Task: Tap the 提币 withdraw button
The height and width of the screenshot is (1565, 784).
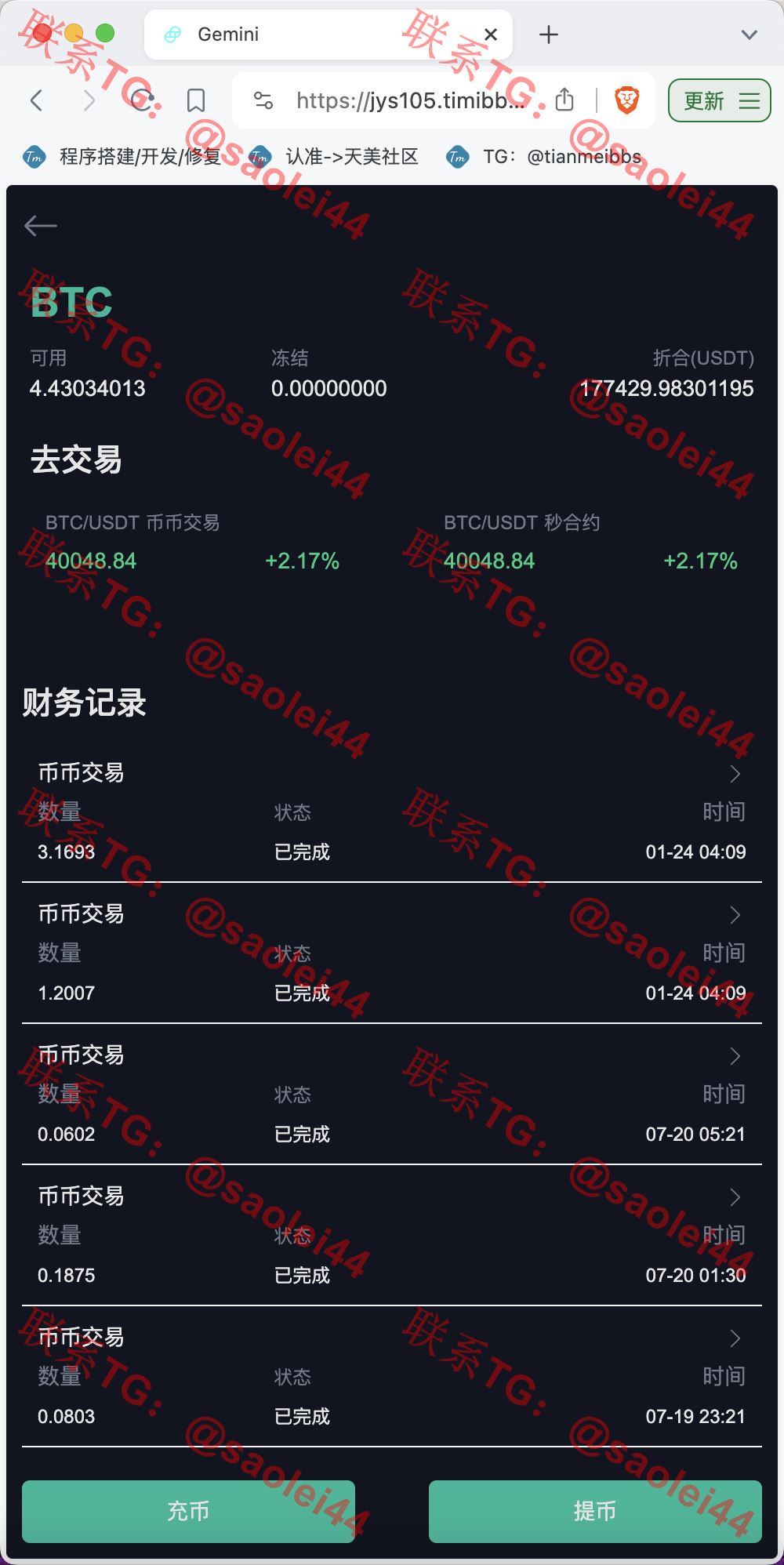Action: pos(595,1511)
